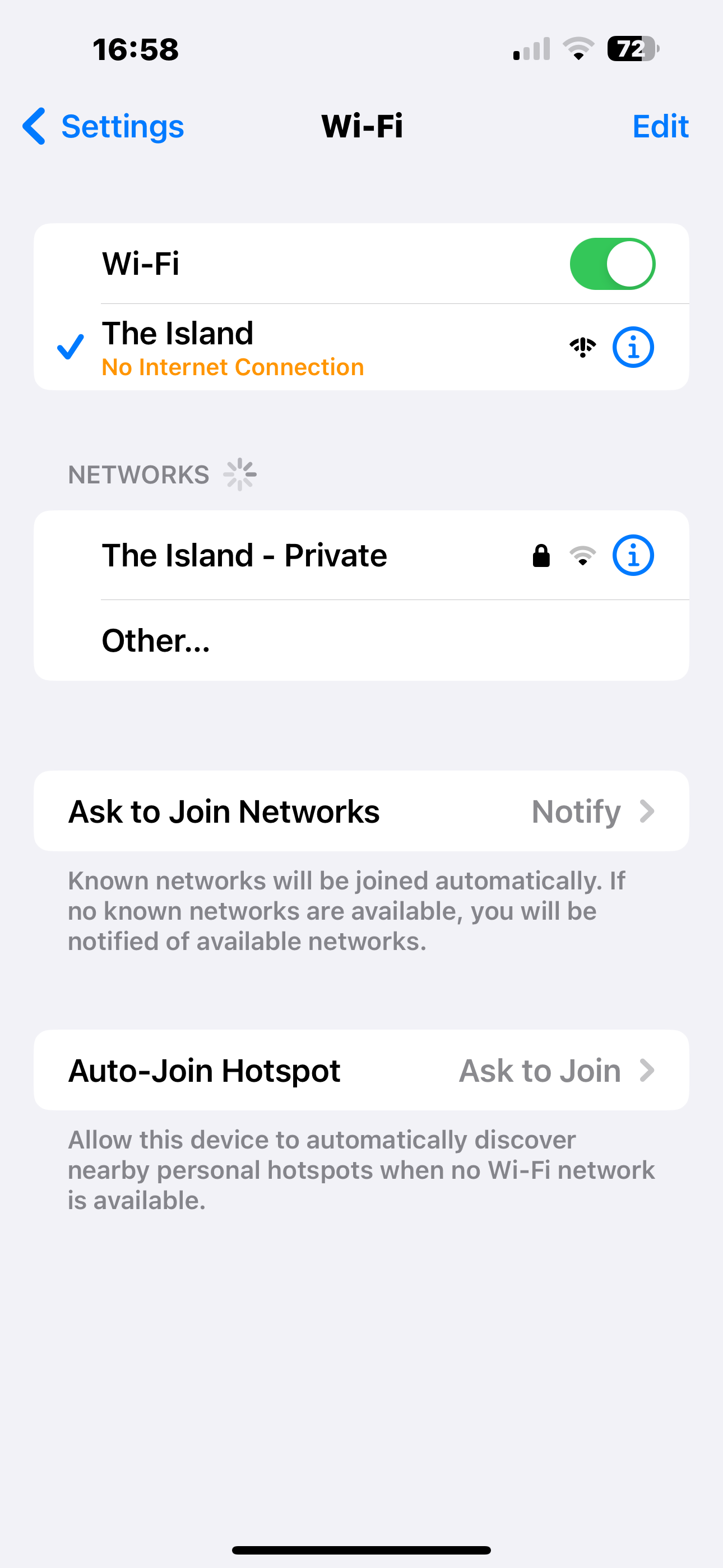Open Ask to Join Networks setting
Viewport: 723px width, 1568px height.
(361, 811)
